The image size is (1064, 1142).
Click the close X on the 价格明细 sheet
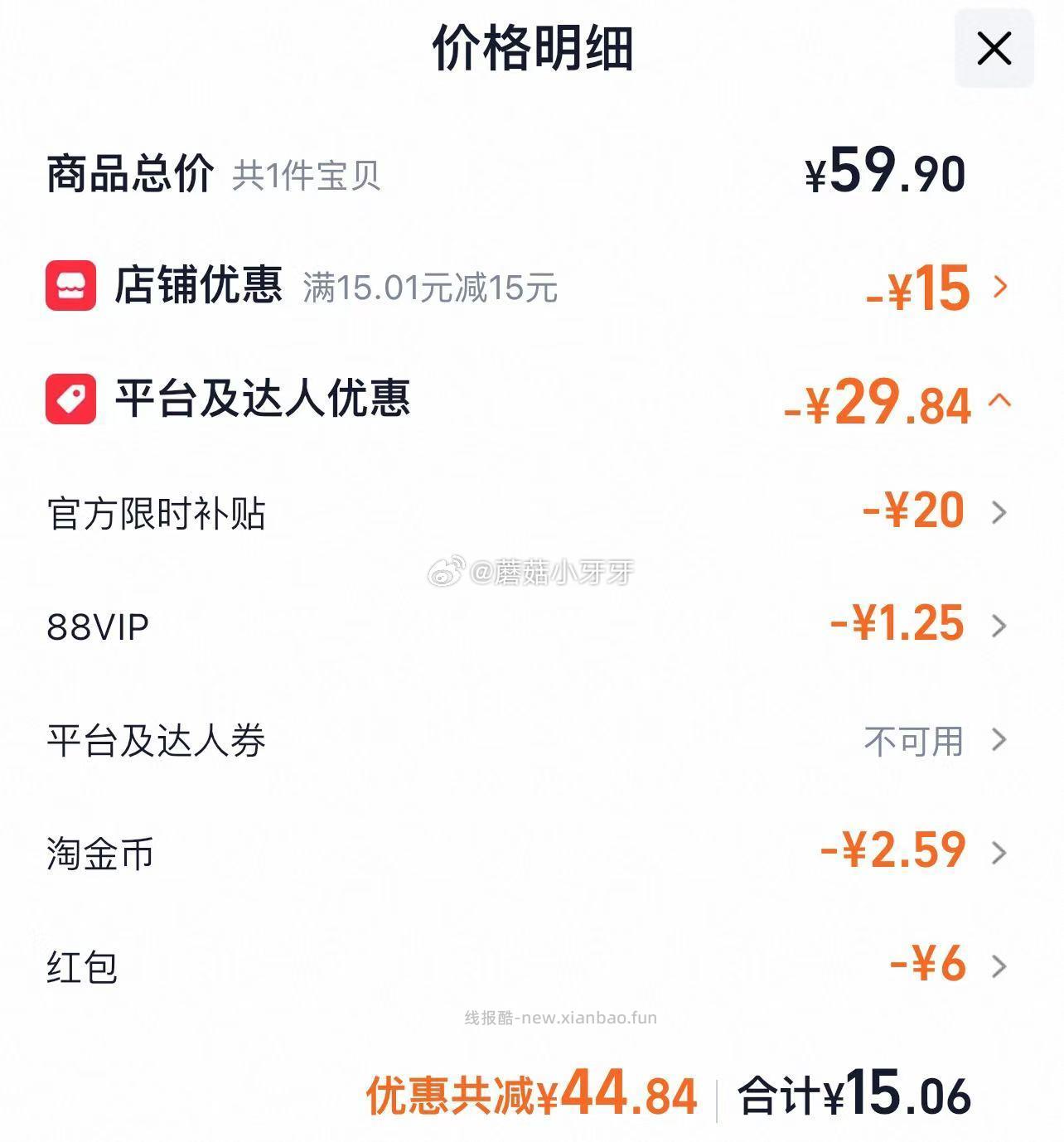pyautogui.click(x=994, y=47)
